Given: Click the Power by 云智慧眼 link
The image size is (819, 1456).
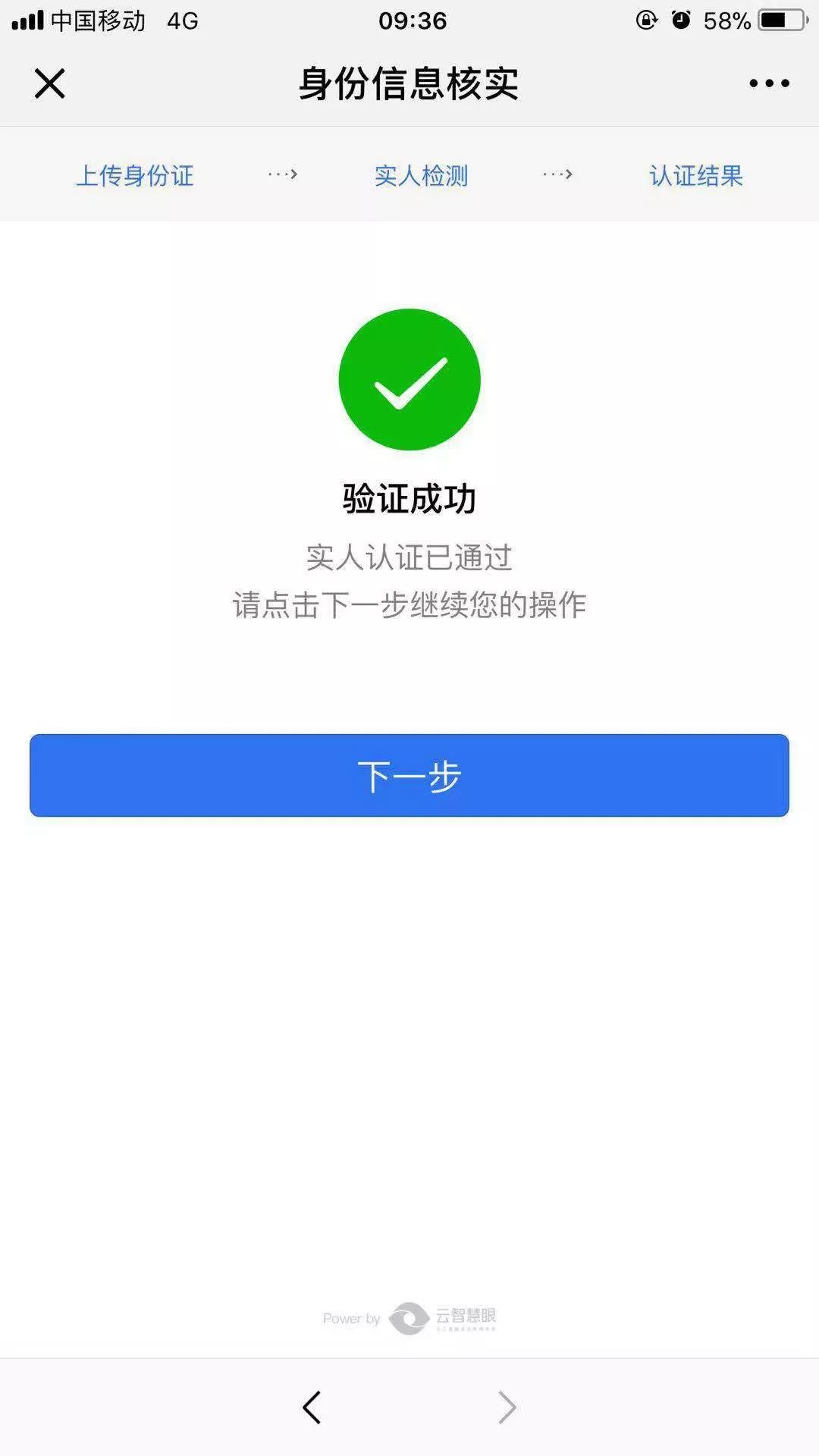Looking at the screenshot, I should pyautogui.click(x=409, y=1317).
